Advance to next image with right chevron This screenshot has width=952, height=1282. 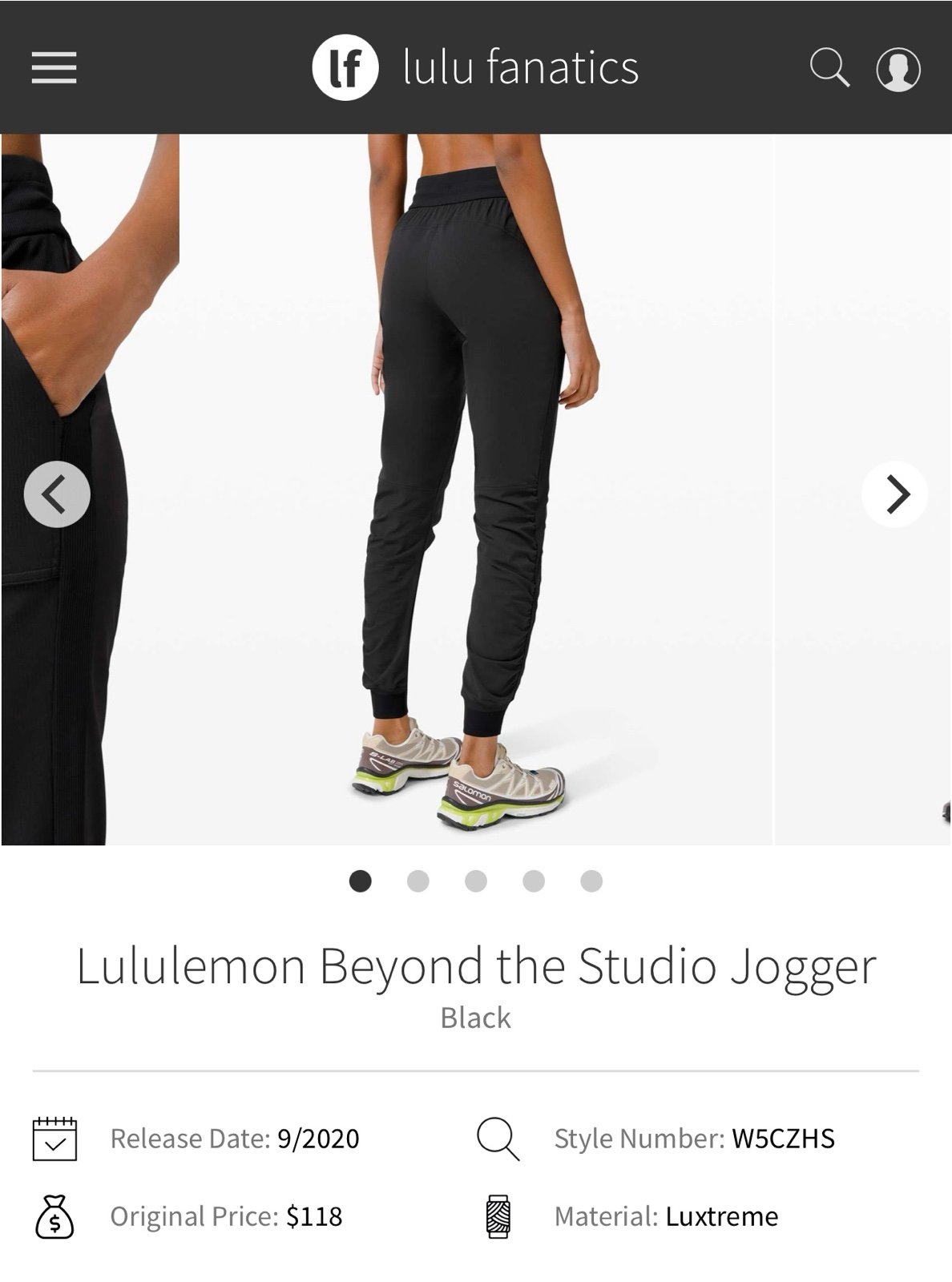(893, 494)
